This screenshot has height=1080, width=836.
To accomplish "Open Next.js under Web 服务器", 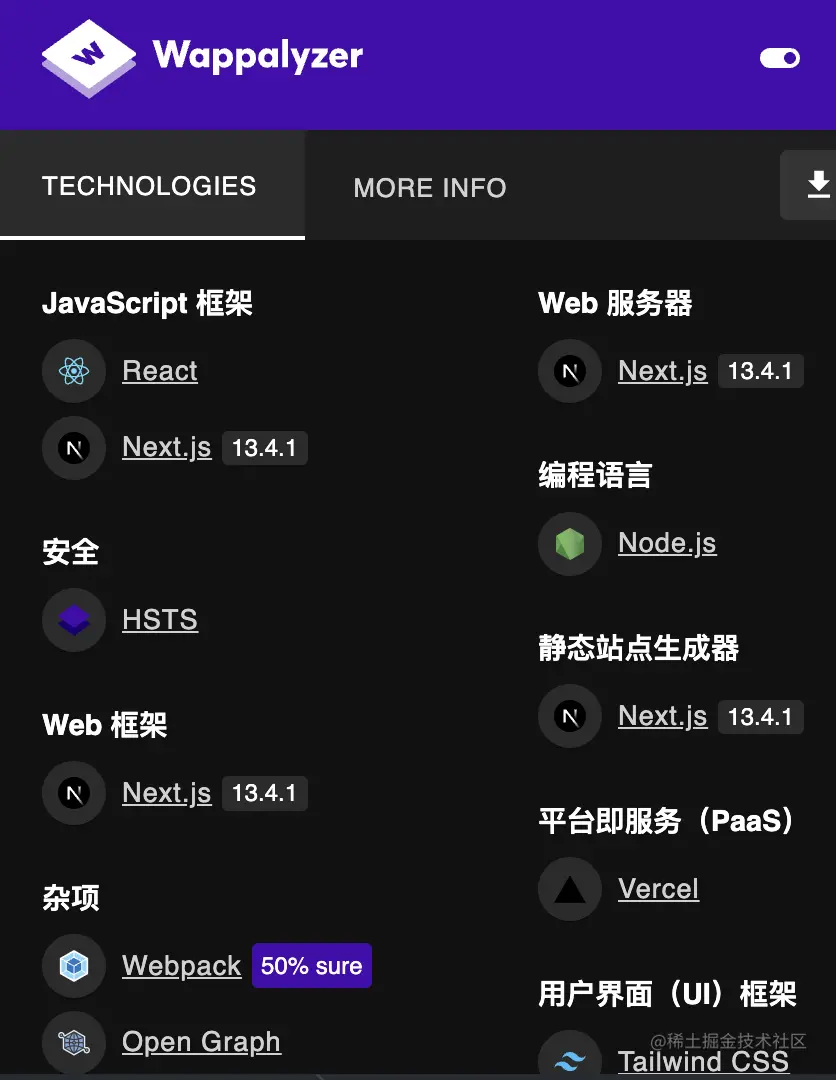I will (x=663, y=371).
